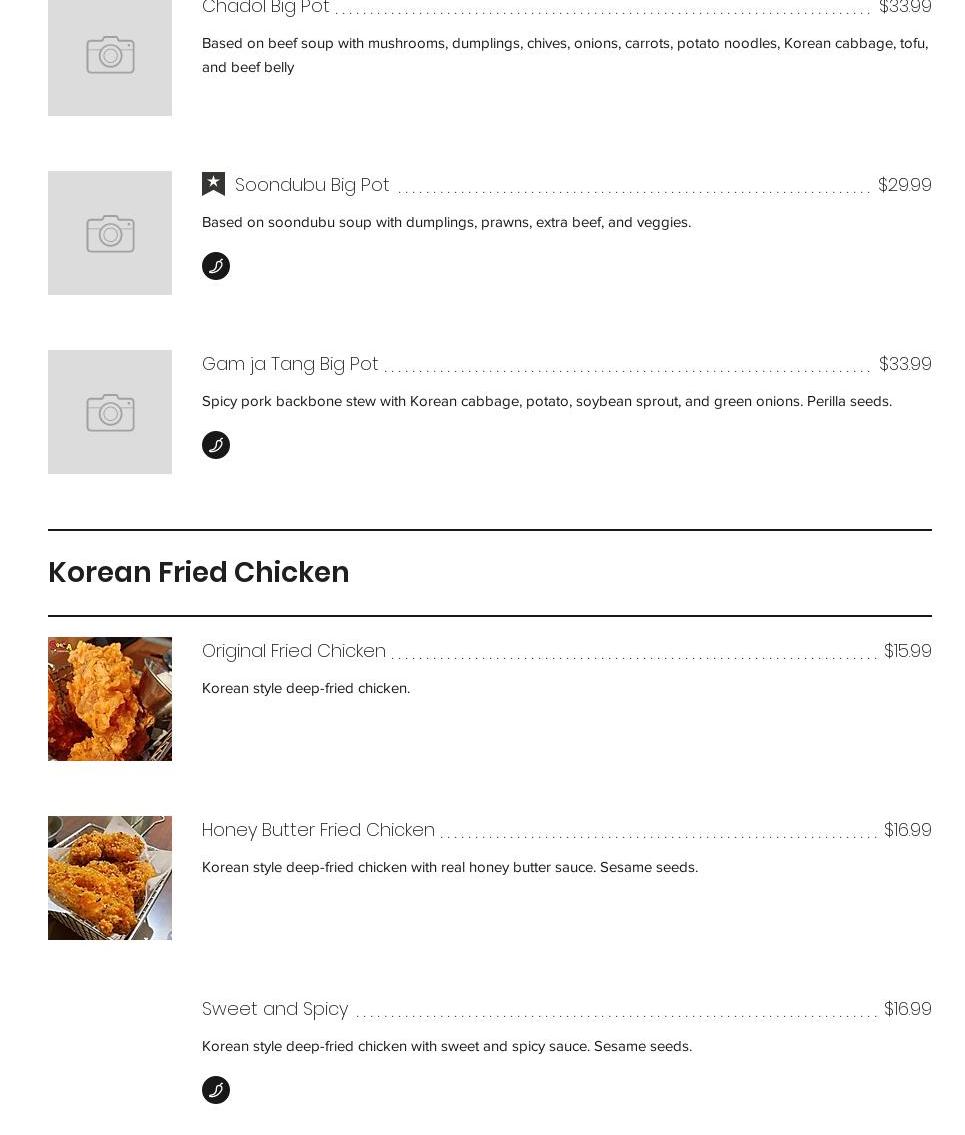Open the Original Fried Chicken item

click(294, 651)
